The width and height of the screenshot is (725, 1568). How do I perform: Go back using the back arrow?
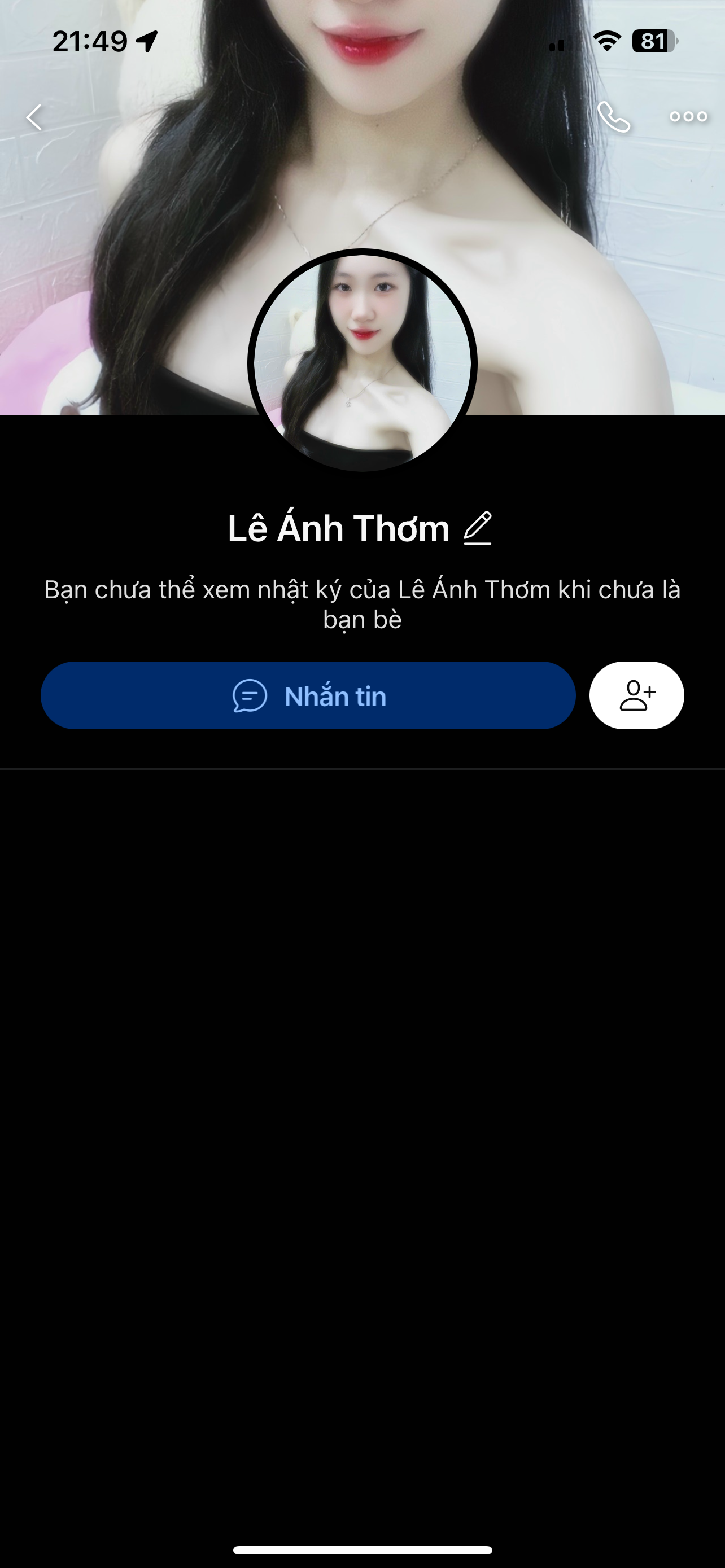pos(34,117)
